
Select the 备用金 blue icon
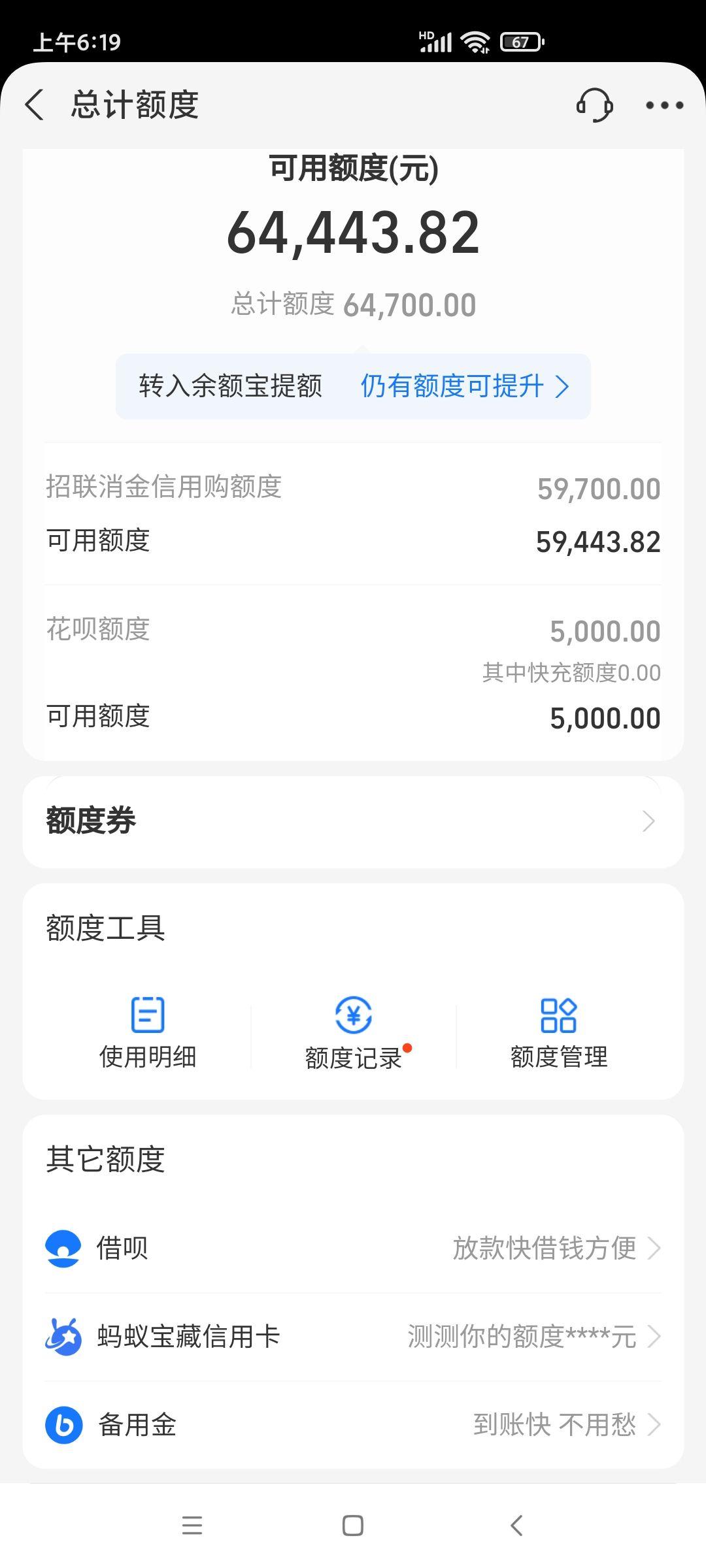[63, 1425]
